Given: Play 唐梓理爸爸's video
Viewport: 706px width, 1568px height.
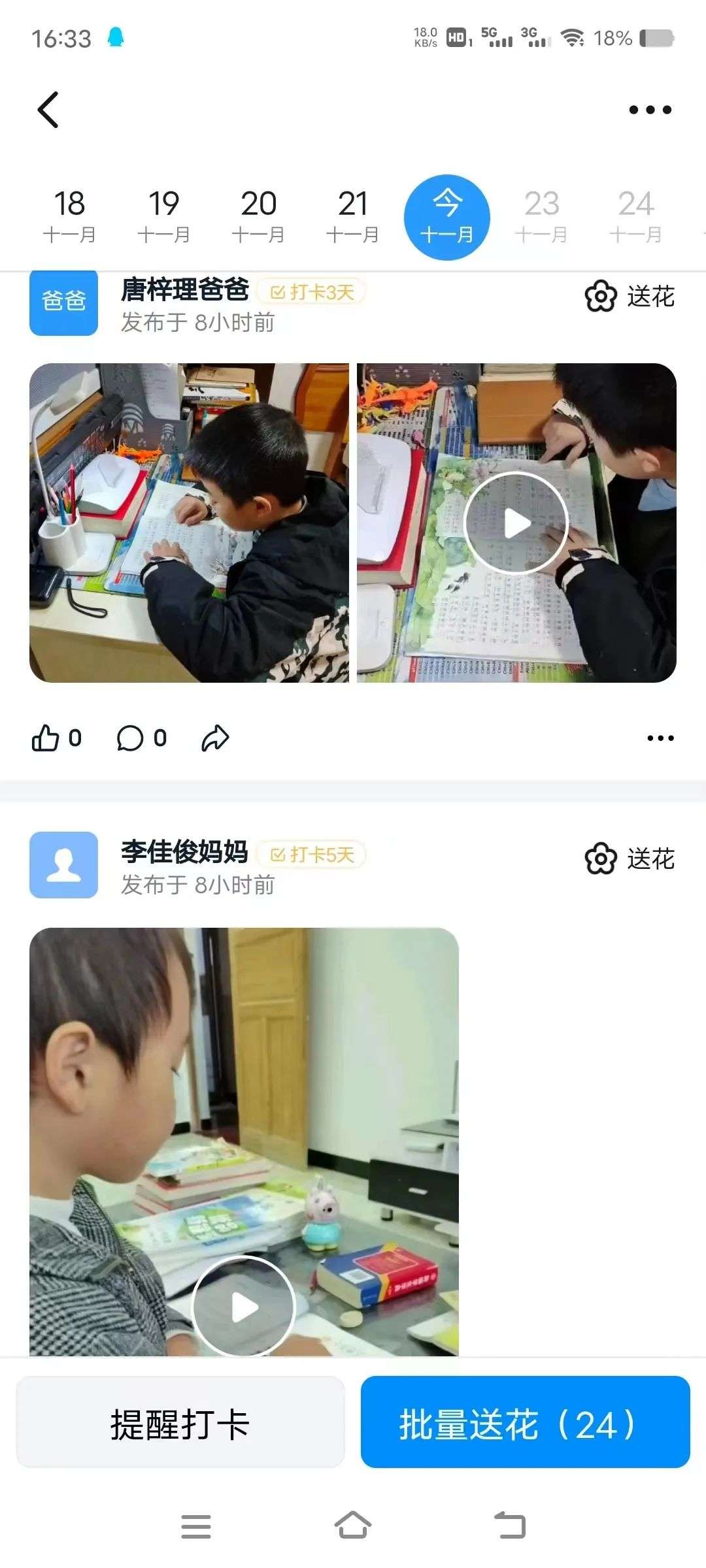Looking at the screenshot, I should [x=516, y=523].
